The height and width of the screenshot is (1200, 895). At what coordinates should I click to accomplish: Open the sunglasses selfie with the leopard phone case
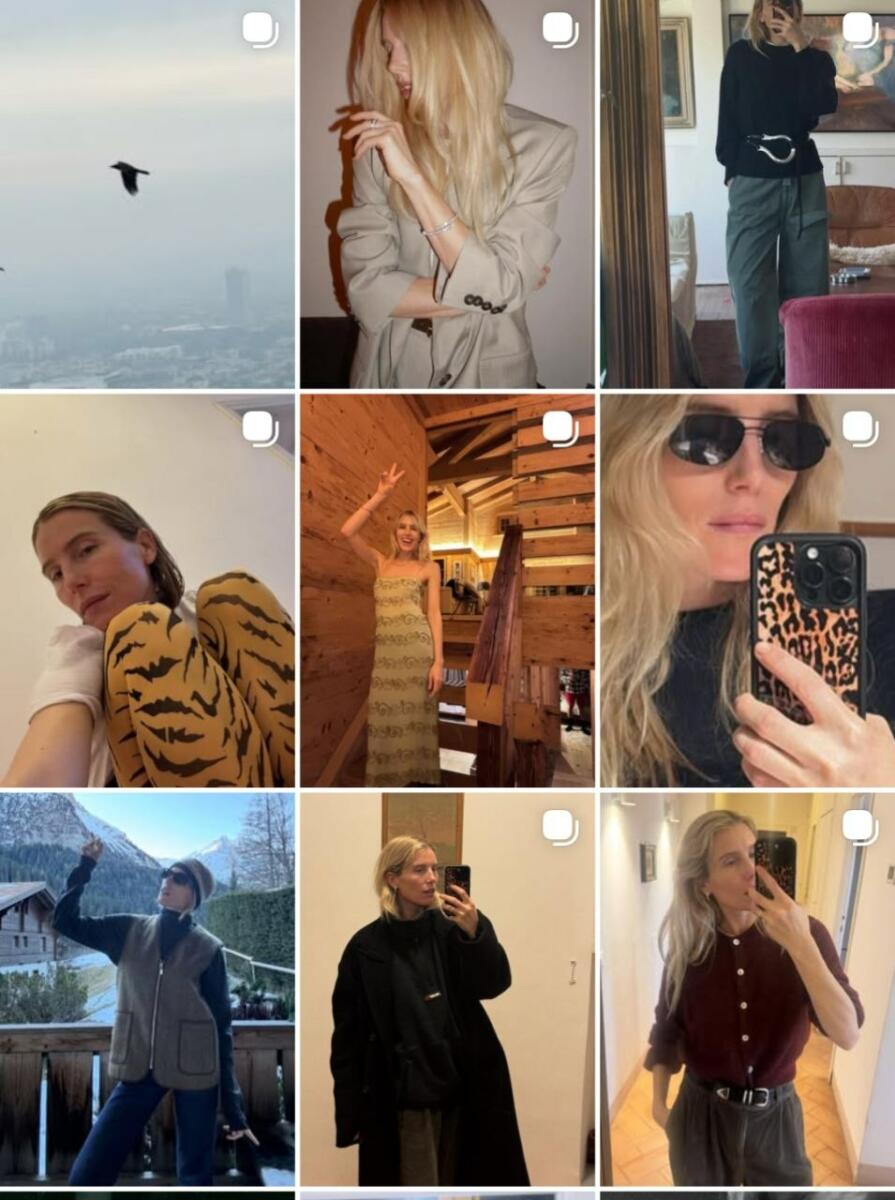tap(748, 590)
